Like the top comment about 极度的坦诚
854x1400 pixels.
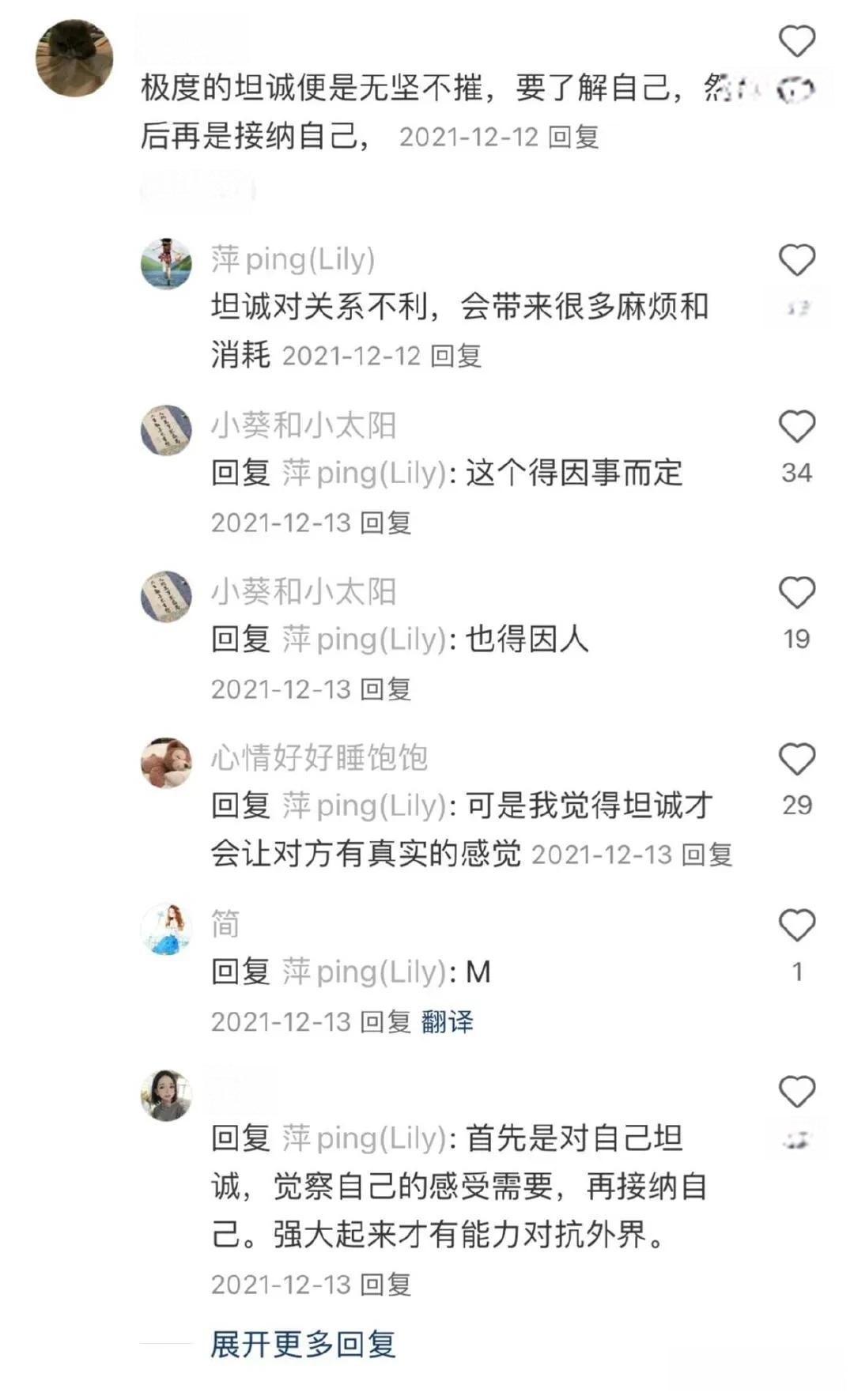pos(796,42)
